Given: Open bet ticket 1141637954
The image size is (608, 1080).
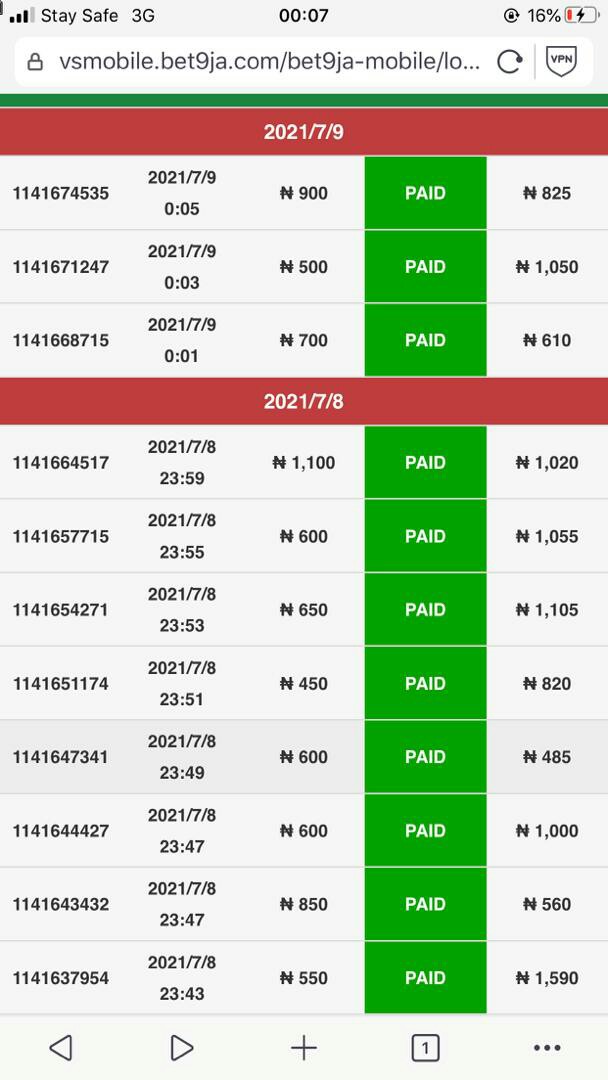Looking at the screenshot, I should pyautogui.click(x=304, y=978).
